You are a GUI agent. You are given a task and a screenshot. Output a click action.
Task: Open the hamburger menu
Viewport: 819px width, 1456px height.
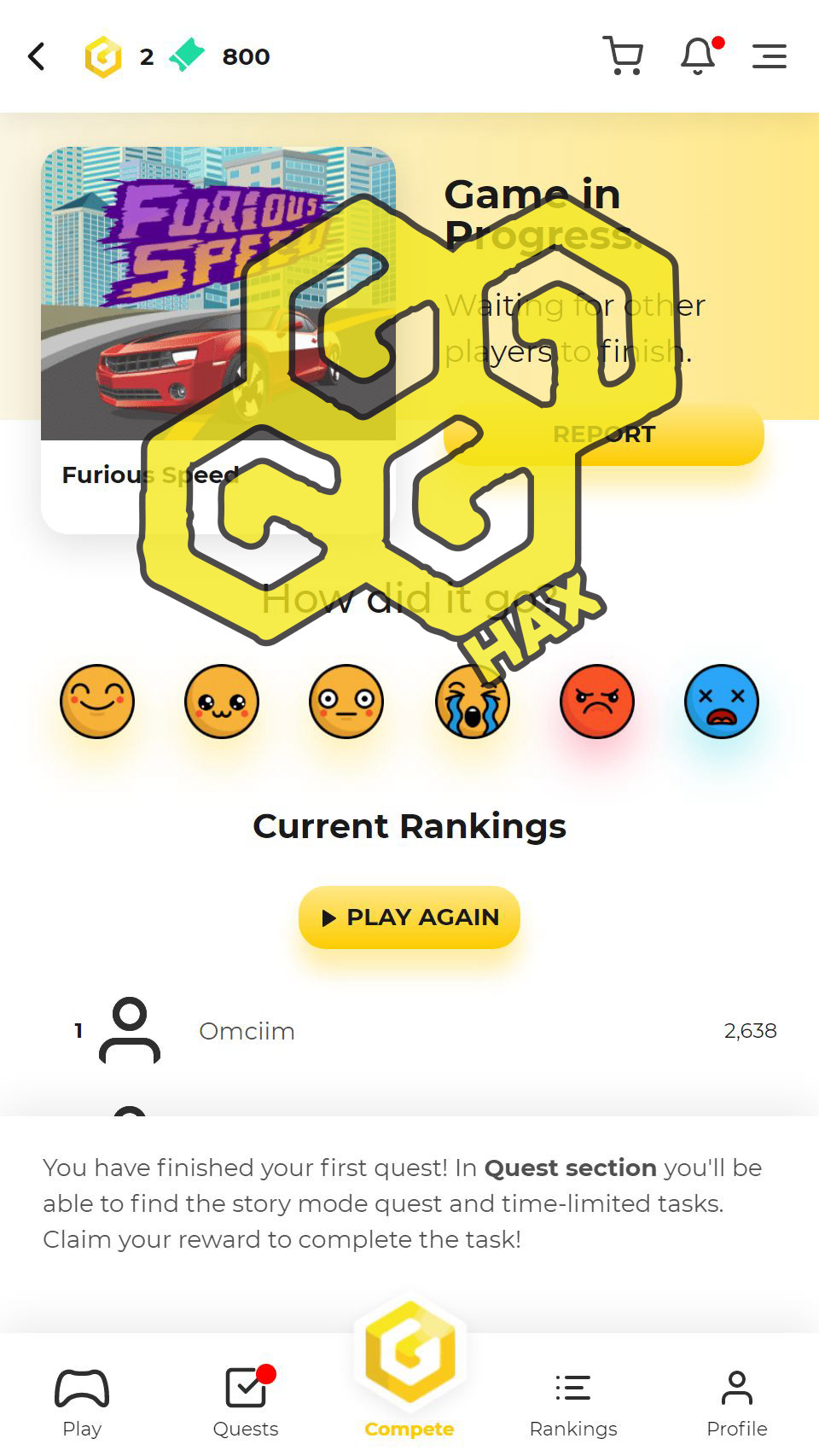click(x=769, y=56)
